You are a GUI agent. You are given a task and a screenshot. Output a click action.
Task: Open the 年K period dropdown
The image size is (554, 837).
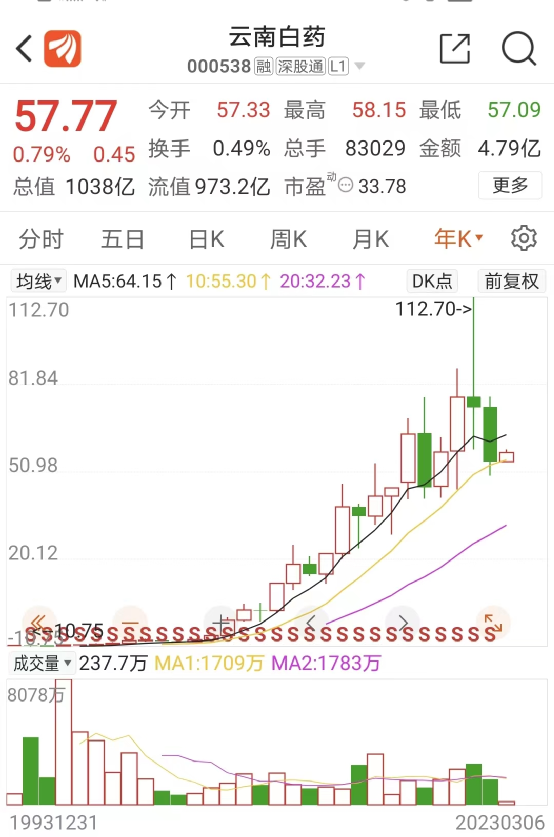click(x=458, y=238)
